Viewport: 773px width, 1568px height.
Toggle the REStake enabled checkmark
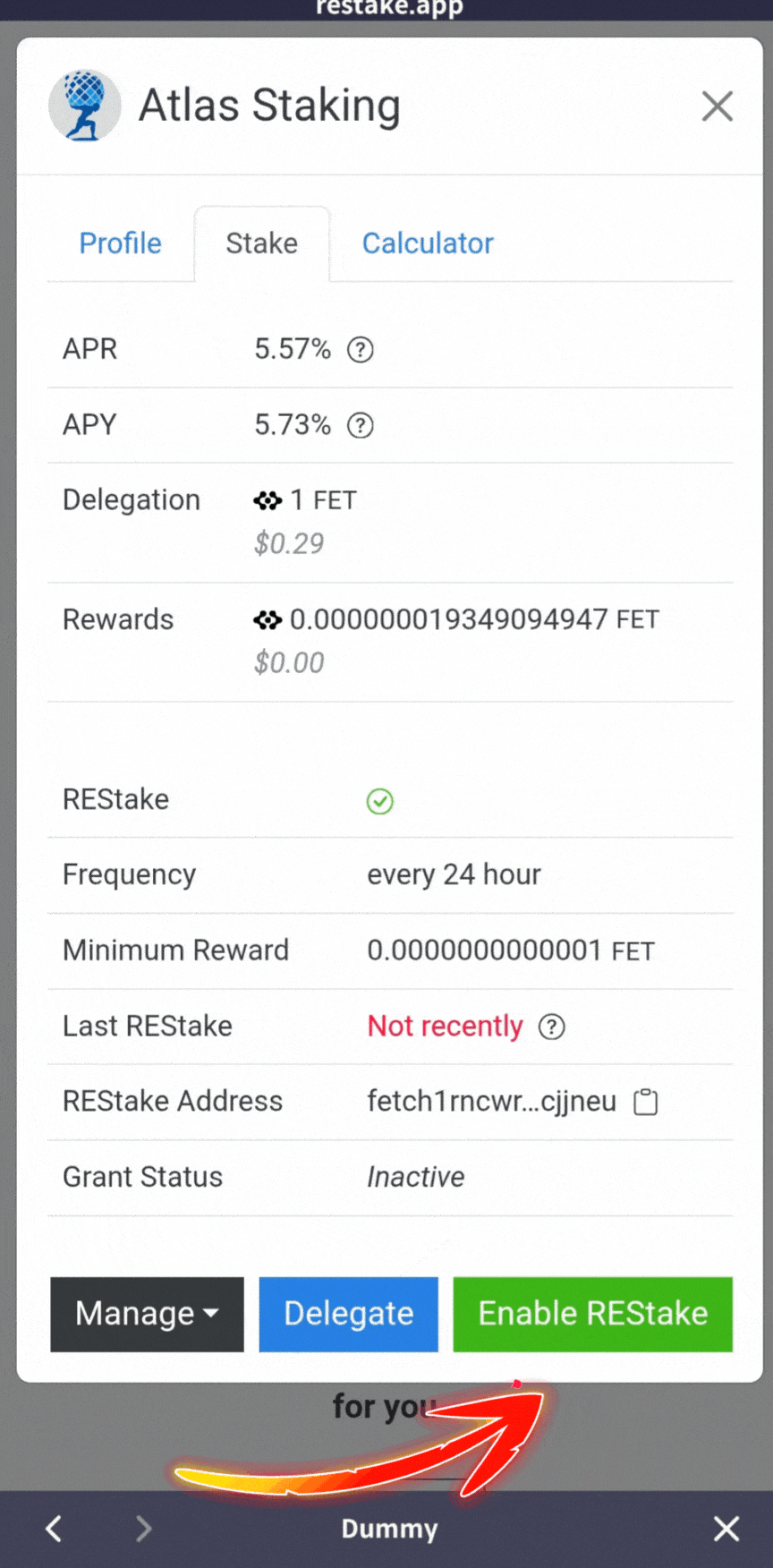coord(379,801)
